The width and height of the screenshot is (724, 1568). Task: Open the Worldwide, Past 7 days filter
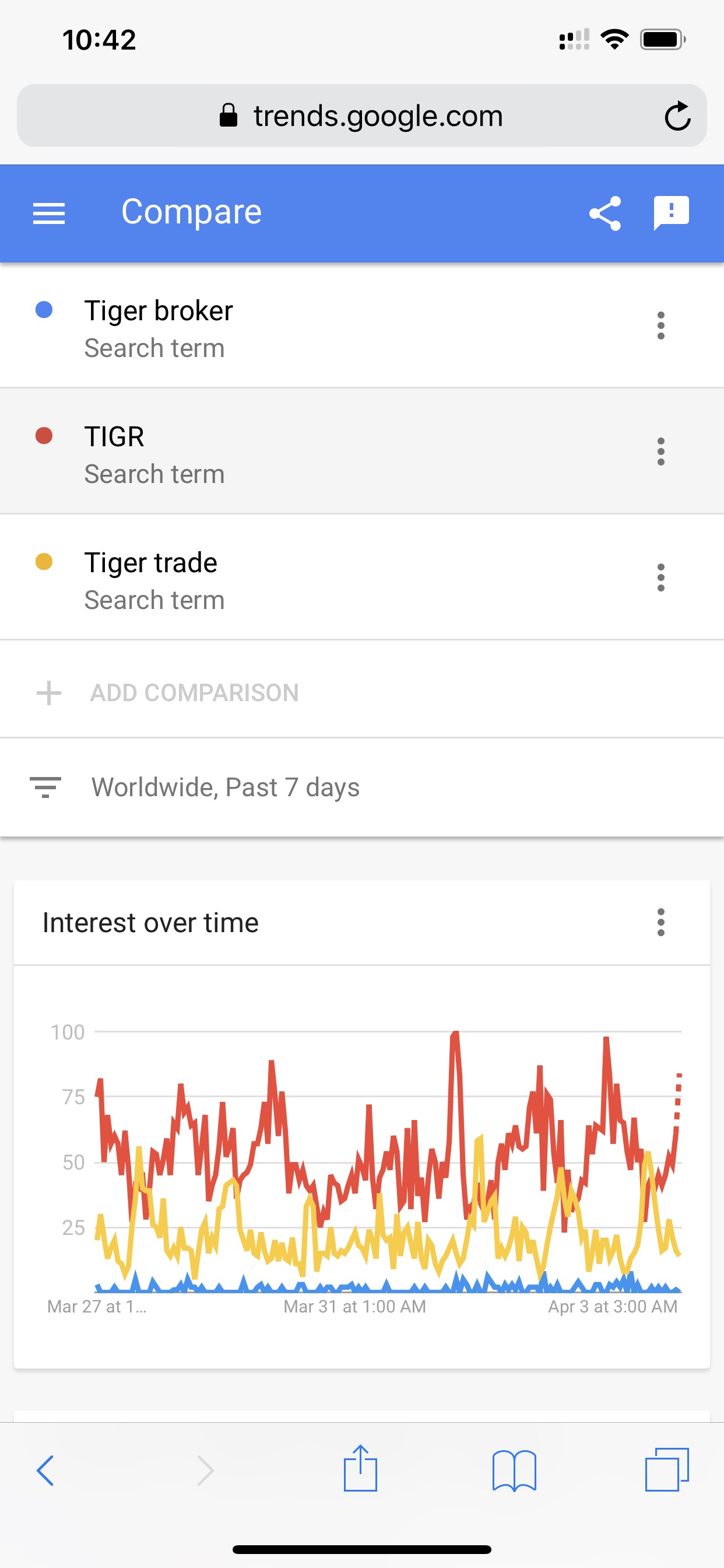click(x=225, y=787)
